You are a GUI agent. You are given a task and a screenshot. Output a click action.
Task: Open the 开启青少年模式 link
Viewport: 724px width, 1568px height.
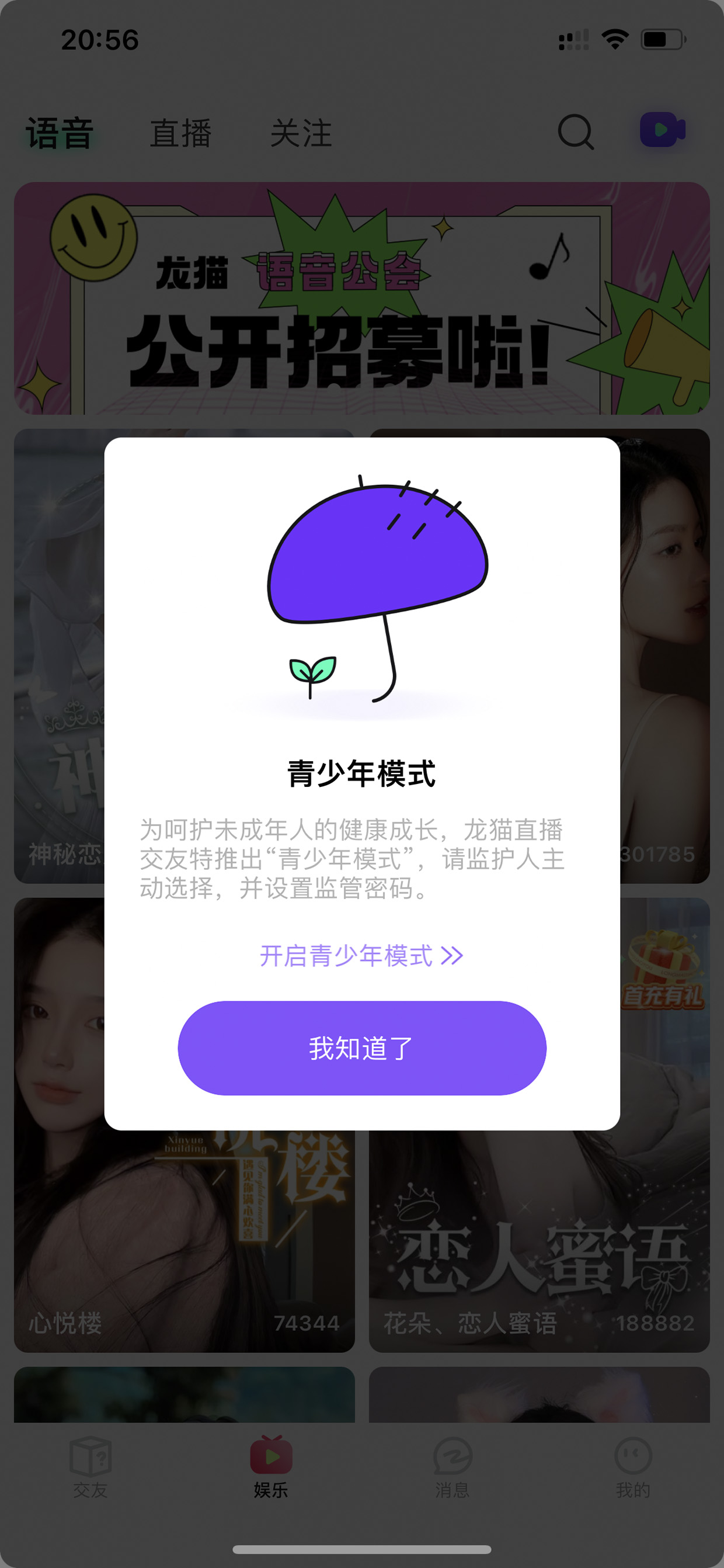(x=361, y=956)
